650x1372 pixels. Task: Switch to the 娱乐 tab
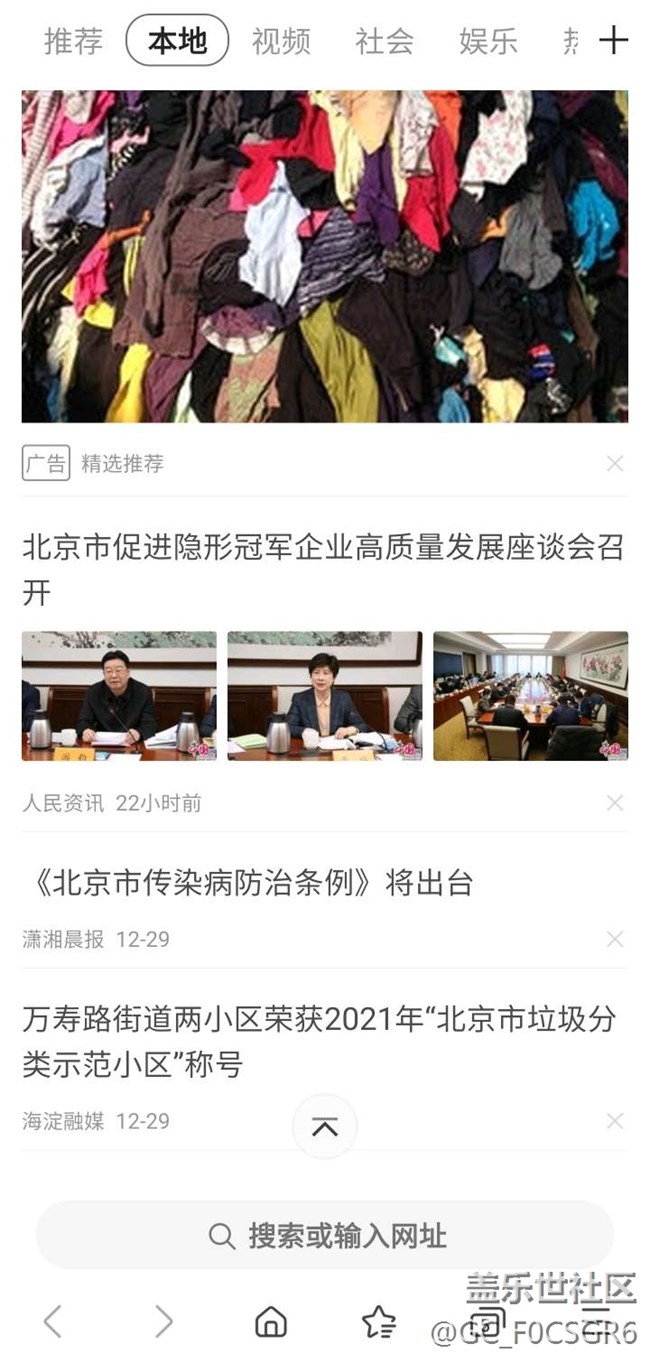(x=488, y=41)
